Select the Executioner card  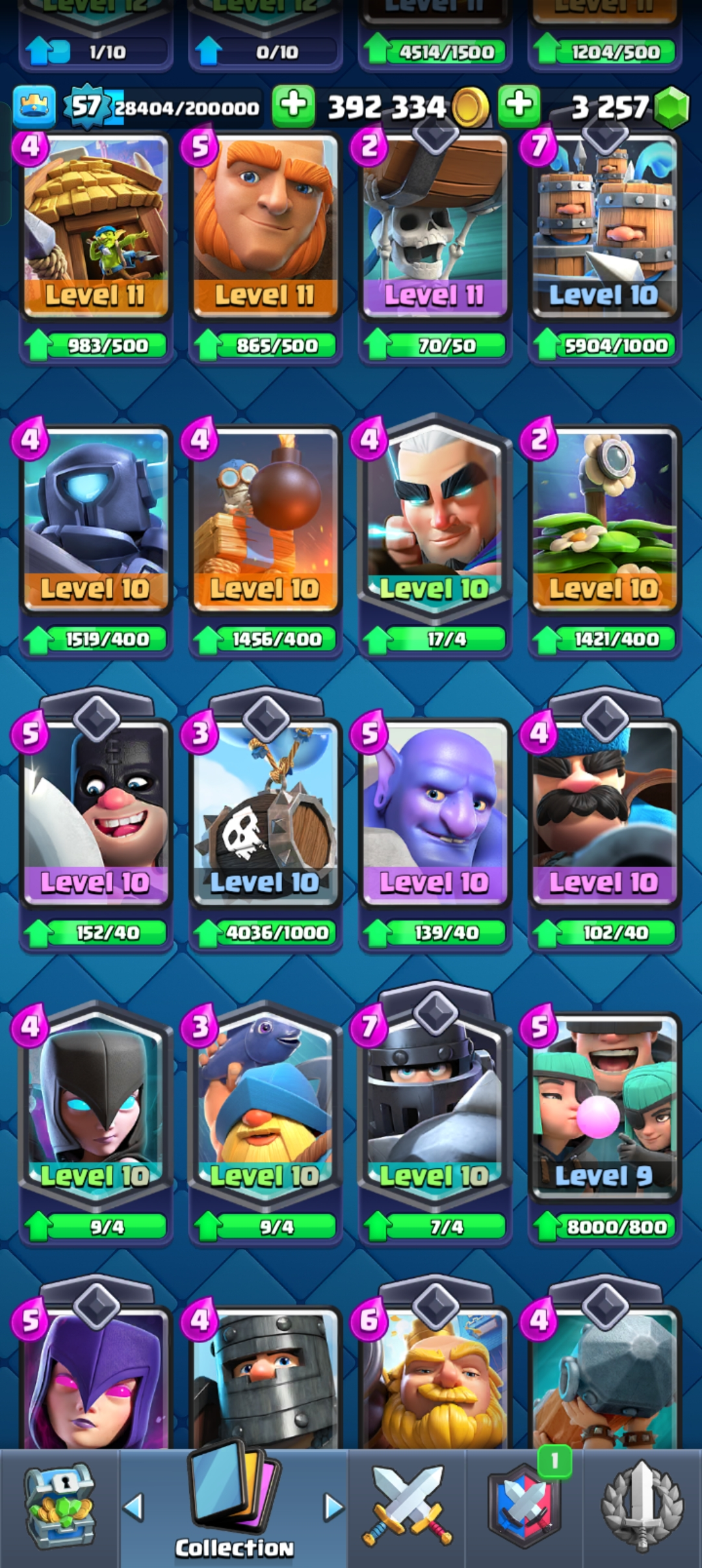click(96, 811)
